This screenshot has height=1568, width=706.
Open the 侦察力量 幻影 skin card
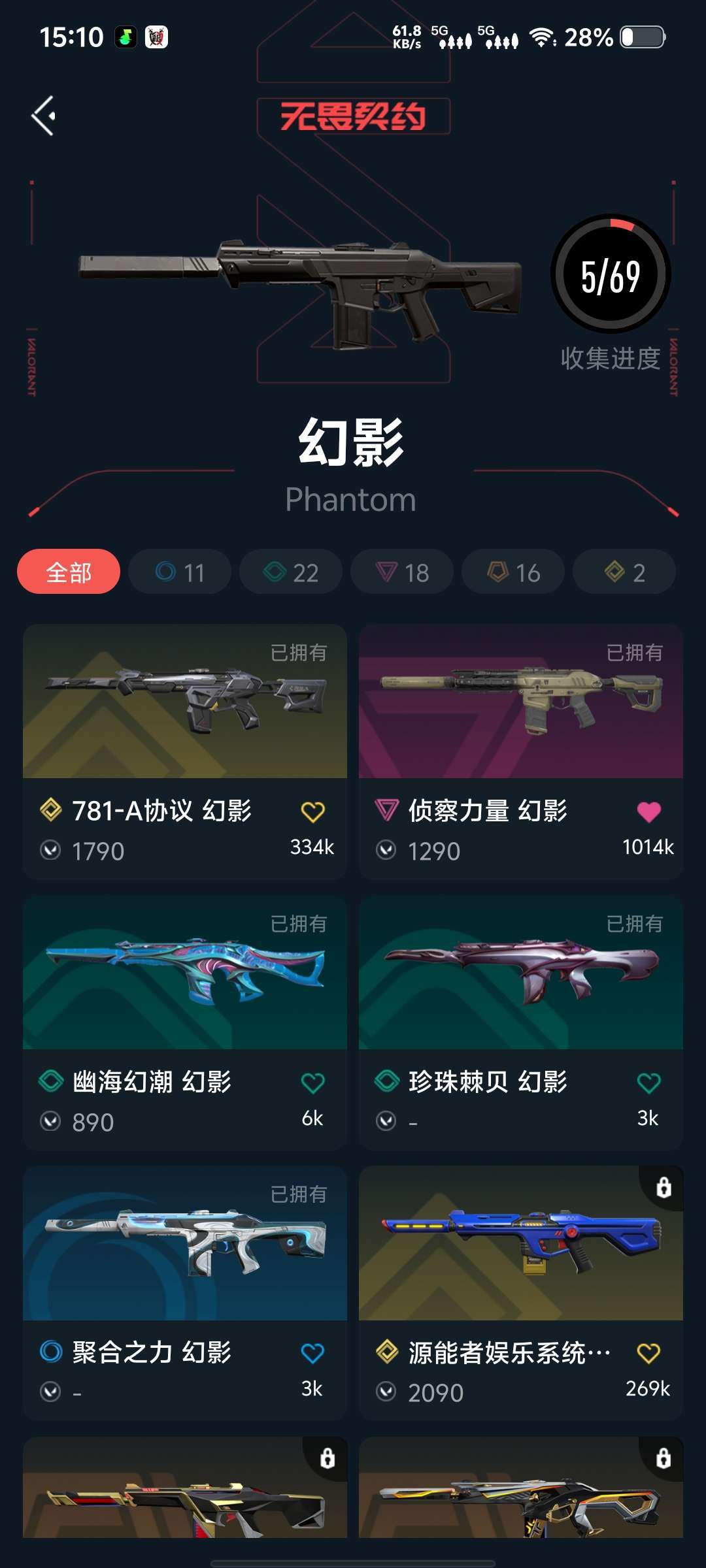point(521,752)
